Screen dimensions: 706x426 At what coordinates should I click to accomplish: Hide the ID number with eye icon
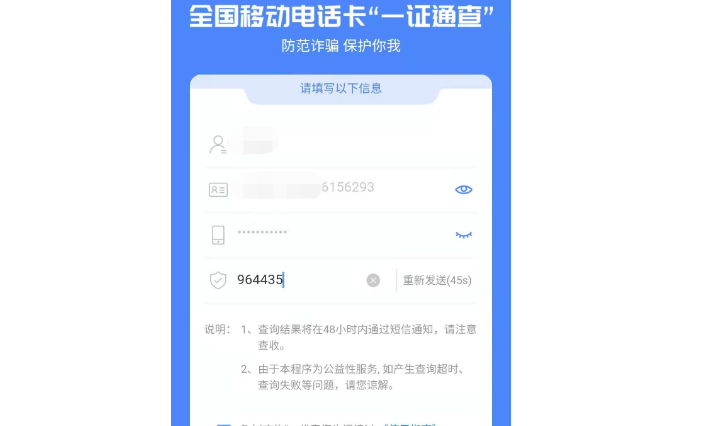click(x=463, y=189)
